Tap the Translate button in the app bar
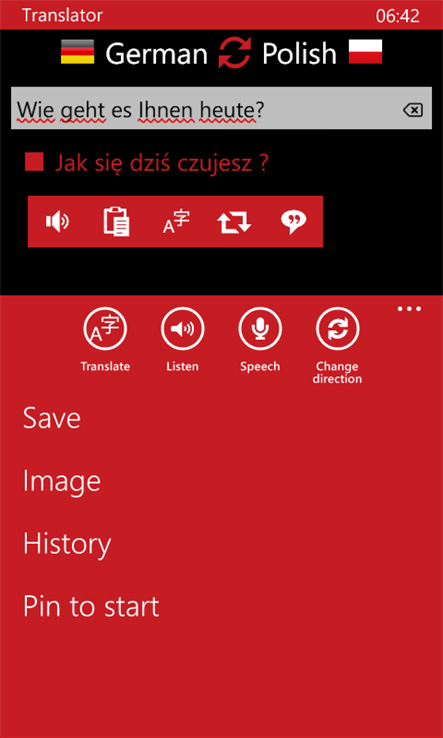Screen dimensions: 443x738 [105, 340]
